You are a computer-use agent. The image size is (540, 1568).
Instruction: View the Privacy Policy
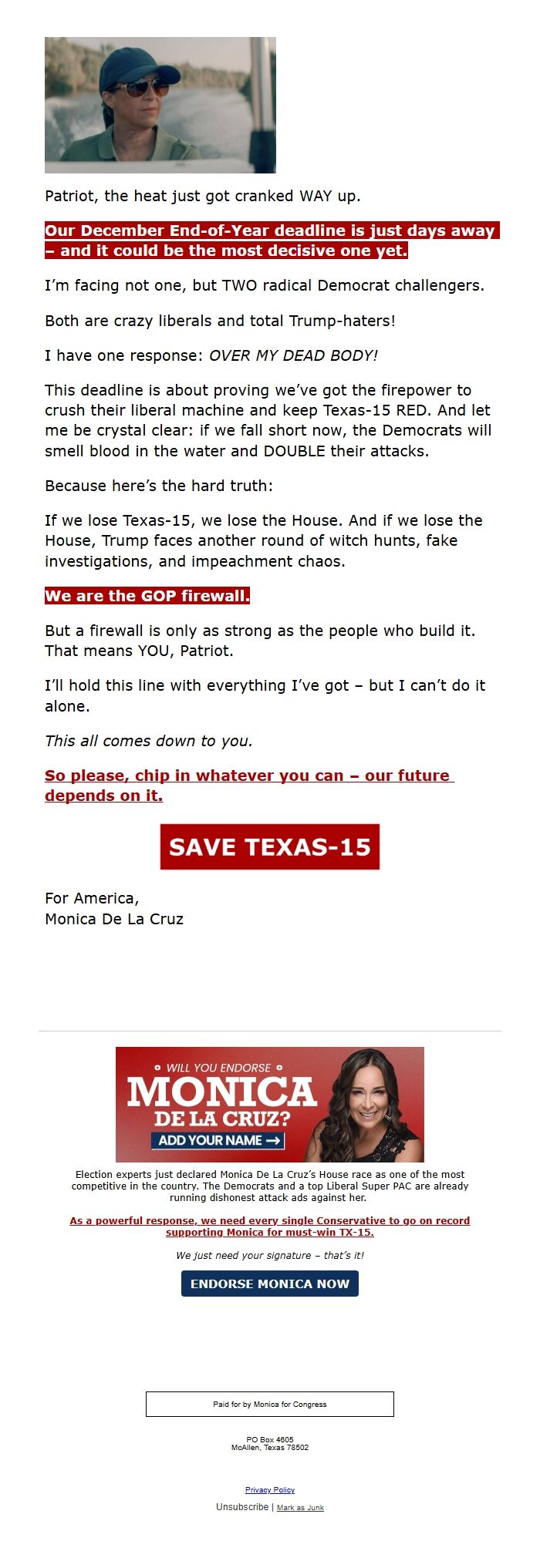point(270,1490)
